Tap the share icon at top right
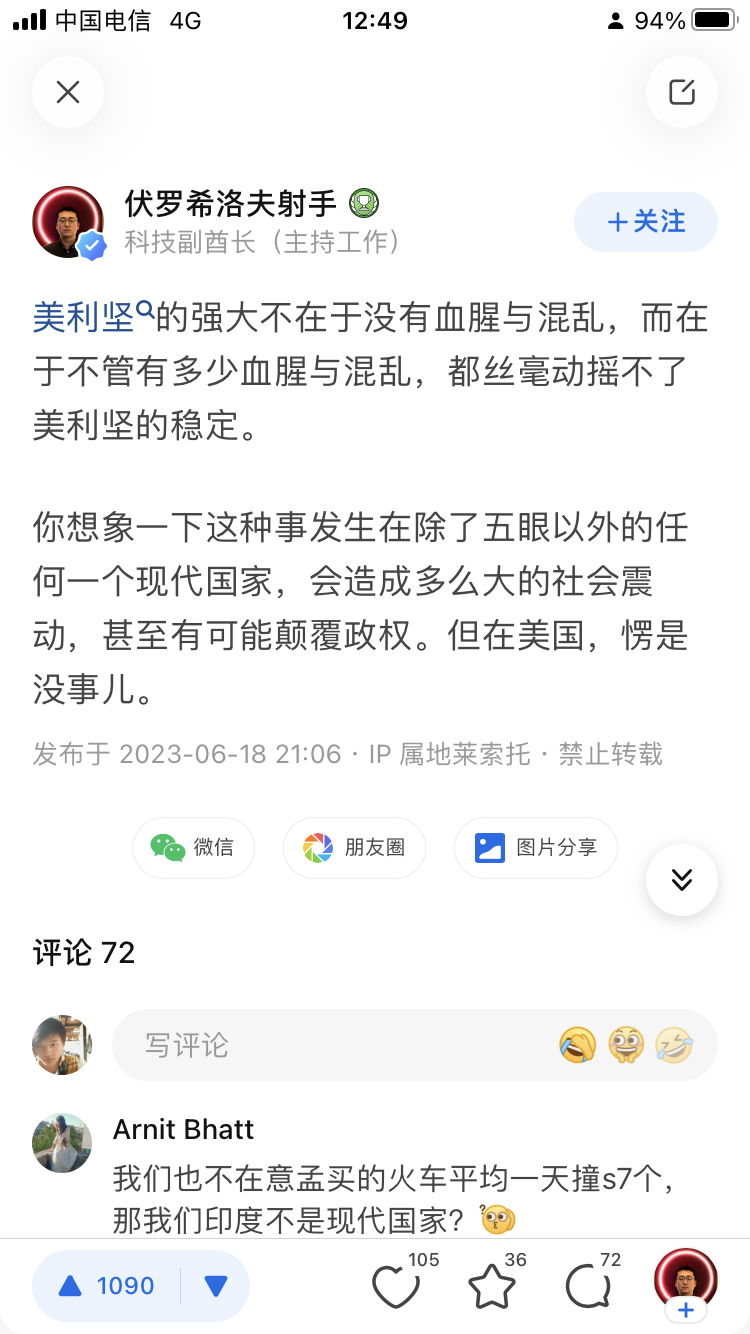Viewport: 750px width, 1334px height. 682,93
